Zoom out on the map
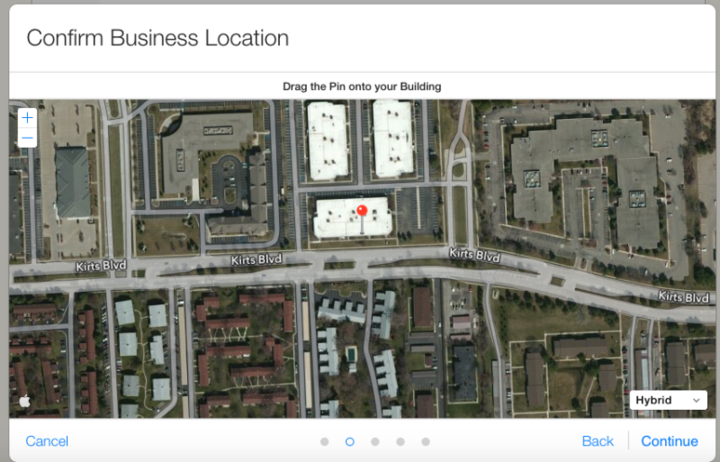 27,138
